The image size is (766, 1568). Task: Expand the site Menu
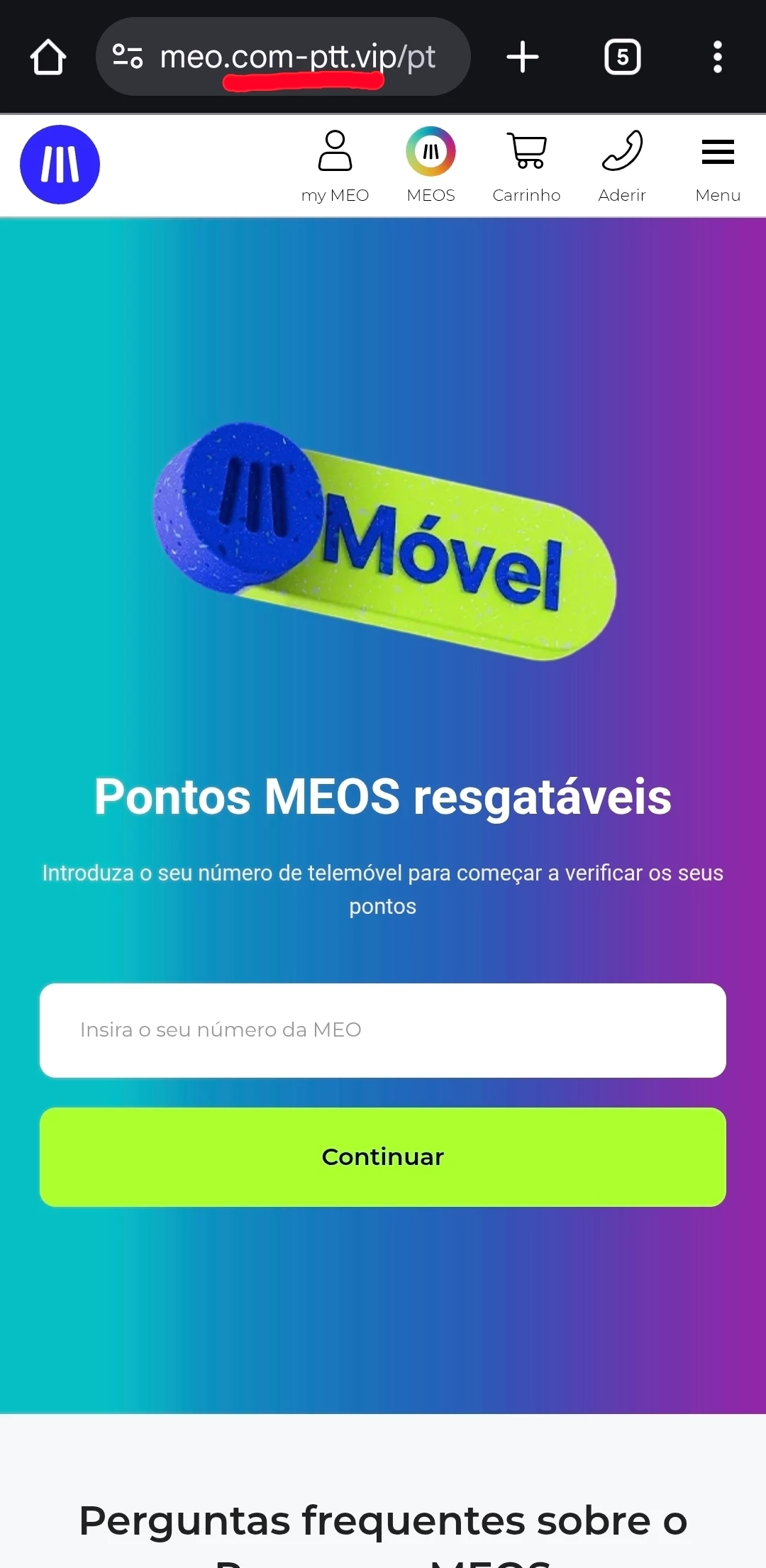point(718,166)
